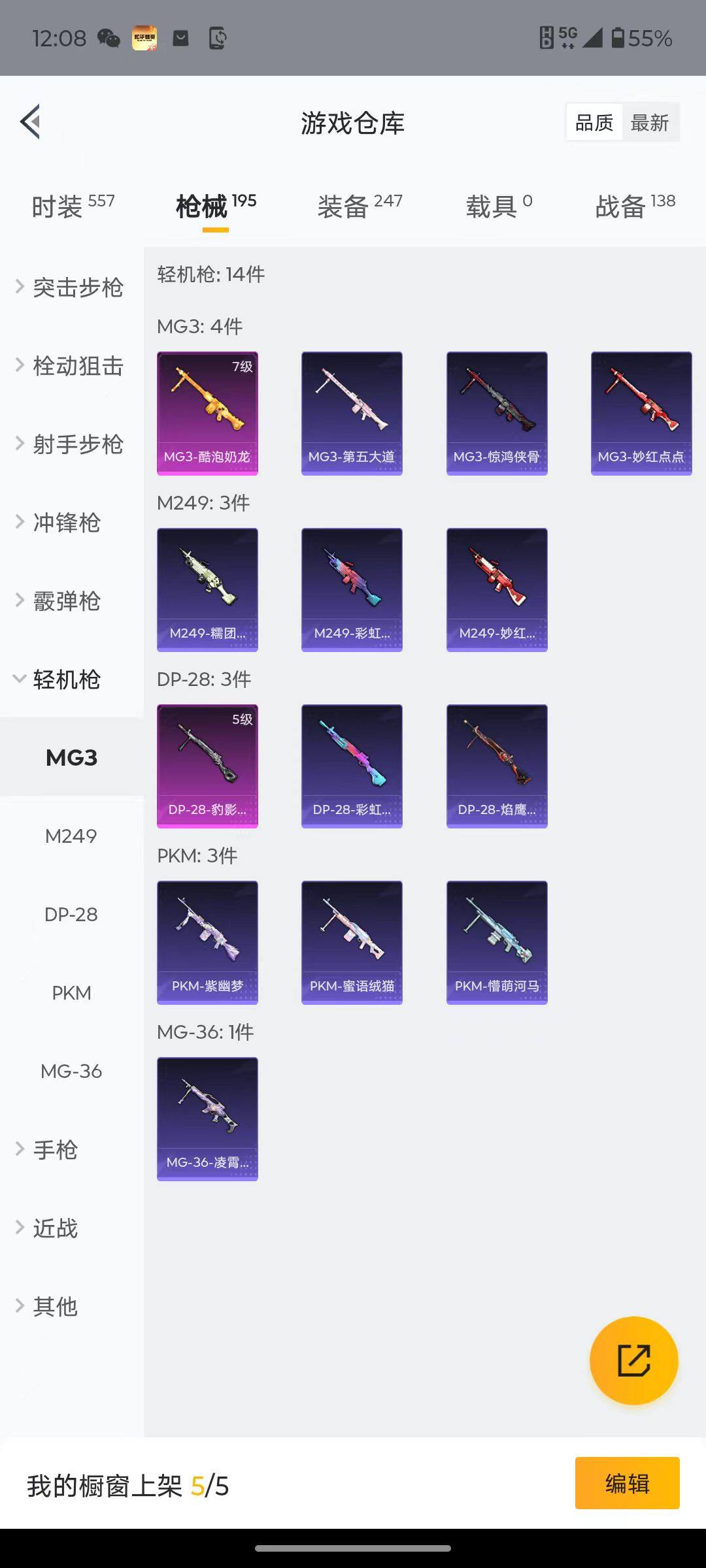Jump to PKM in the side list
The width and height of the screenshot is (706, 1568).
tap(71, 993)
